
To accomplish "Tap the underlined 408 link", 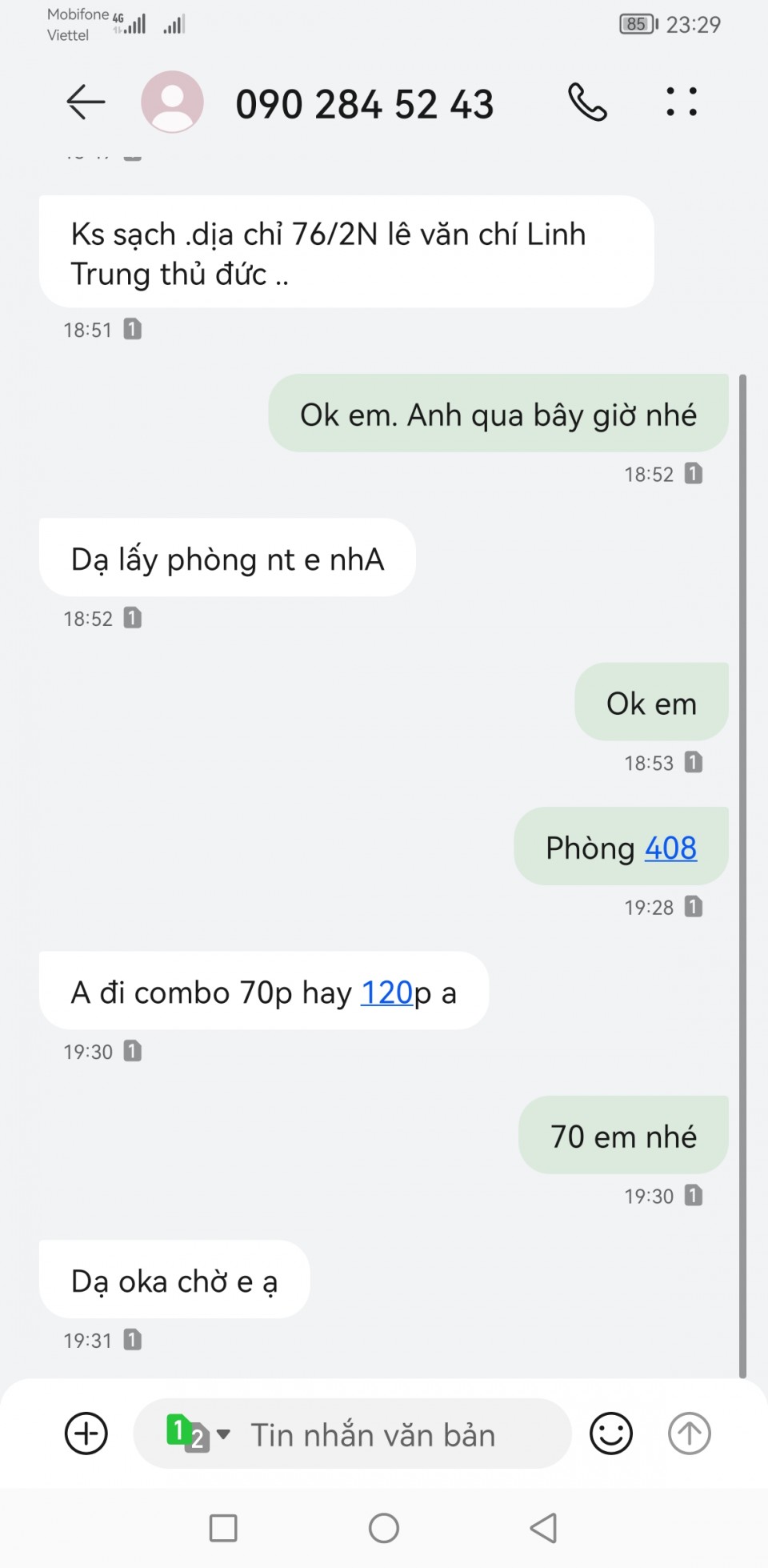I will 670,848.
